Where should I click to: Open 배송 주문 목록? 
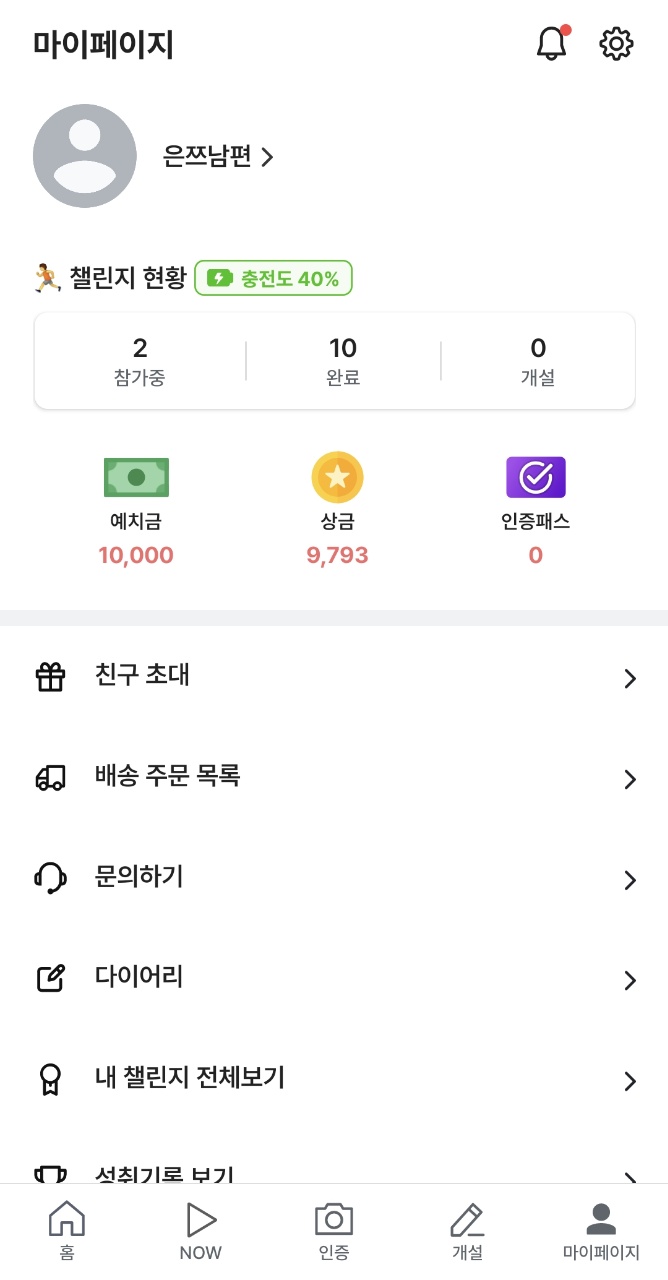pos(334,777)
